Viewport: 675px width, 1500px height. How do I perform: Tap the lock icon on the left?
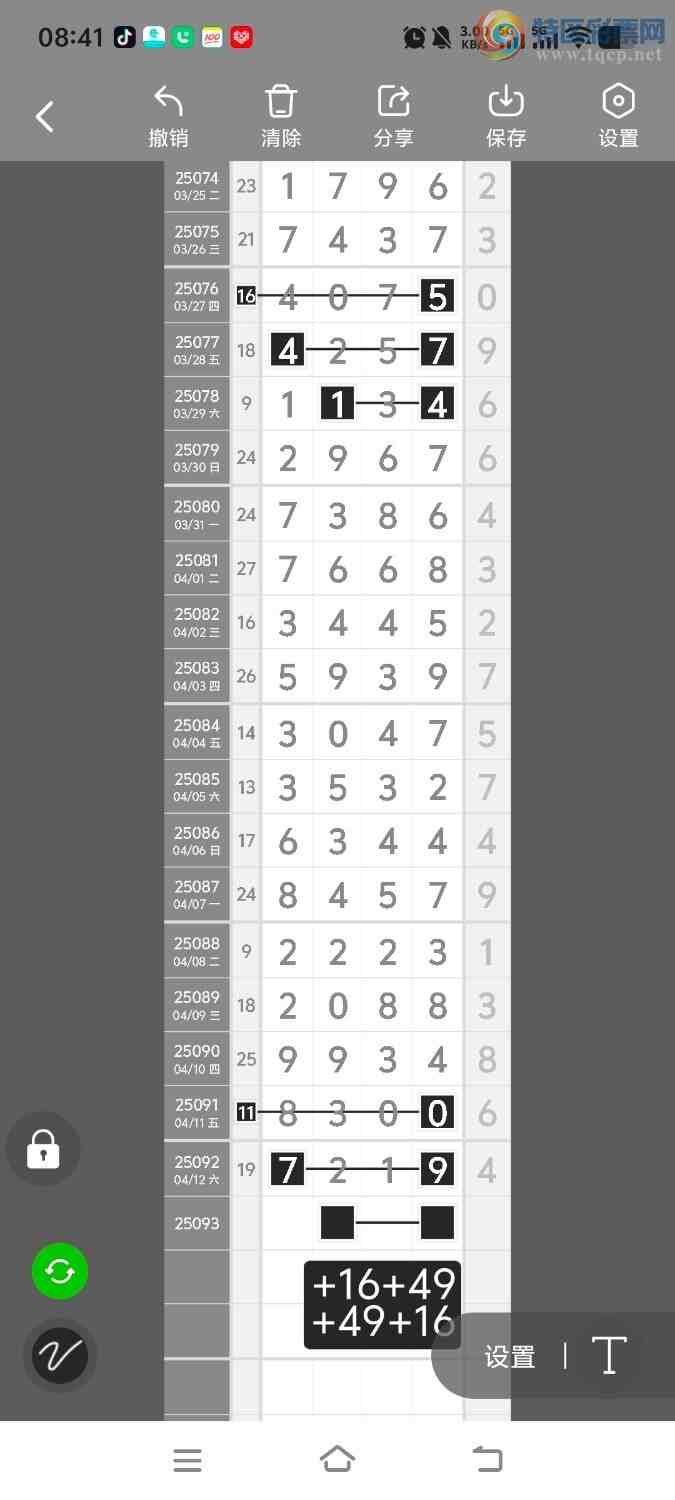43,1149
